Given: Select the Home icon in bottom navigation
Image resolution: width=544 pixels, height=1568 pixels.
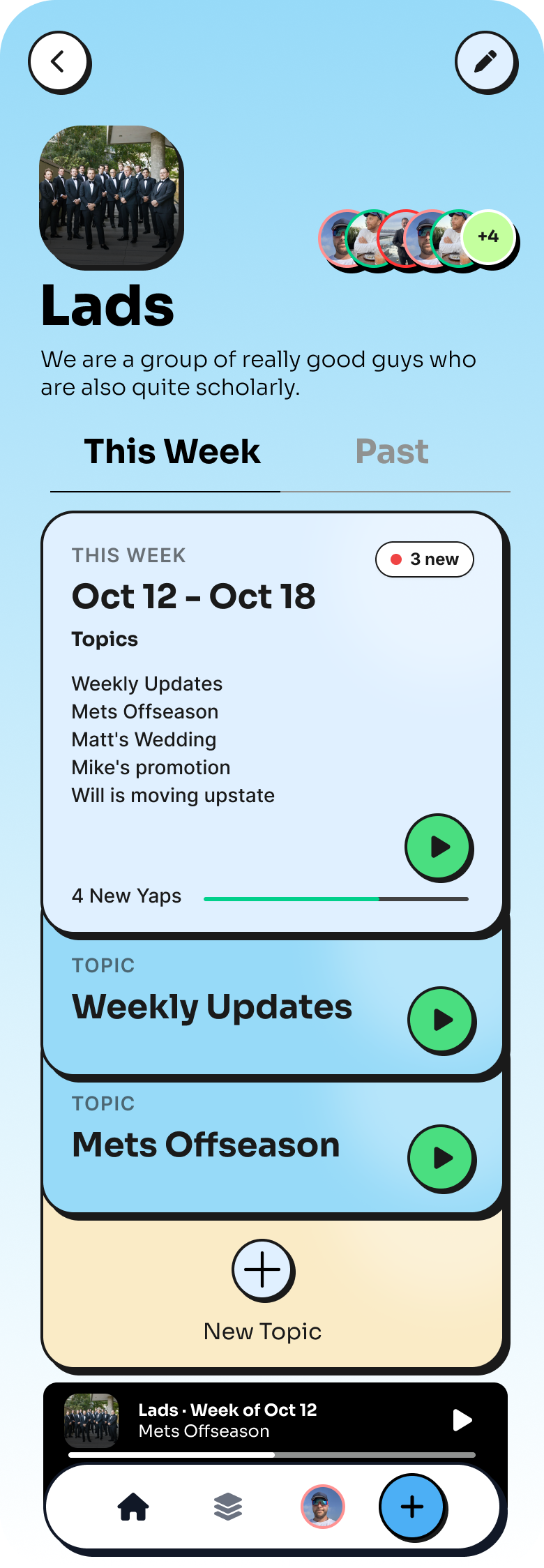Looking at the screenshot, I should tap(133, 1507).
